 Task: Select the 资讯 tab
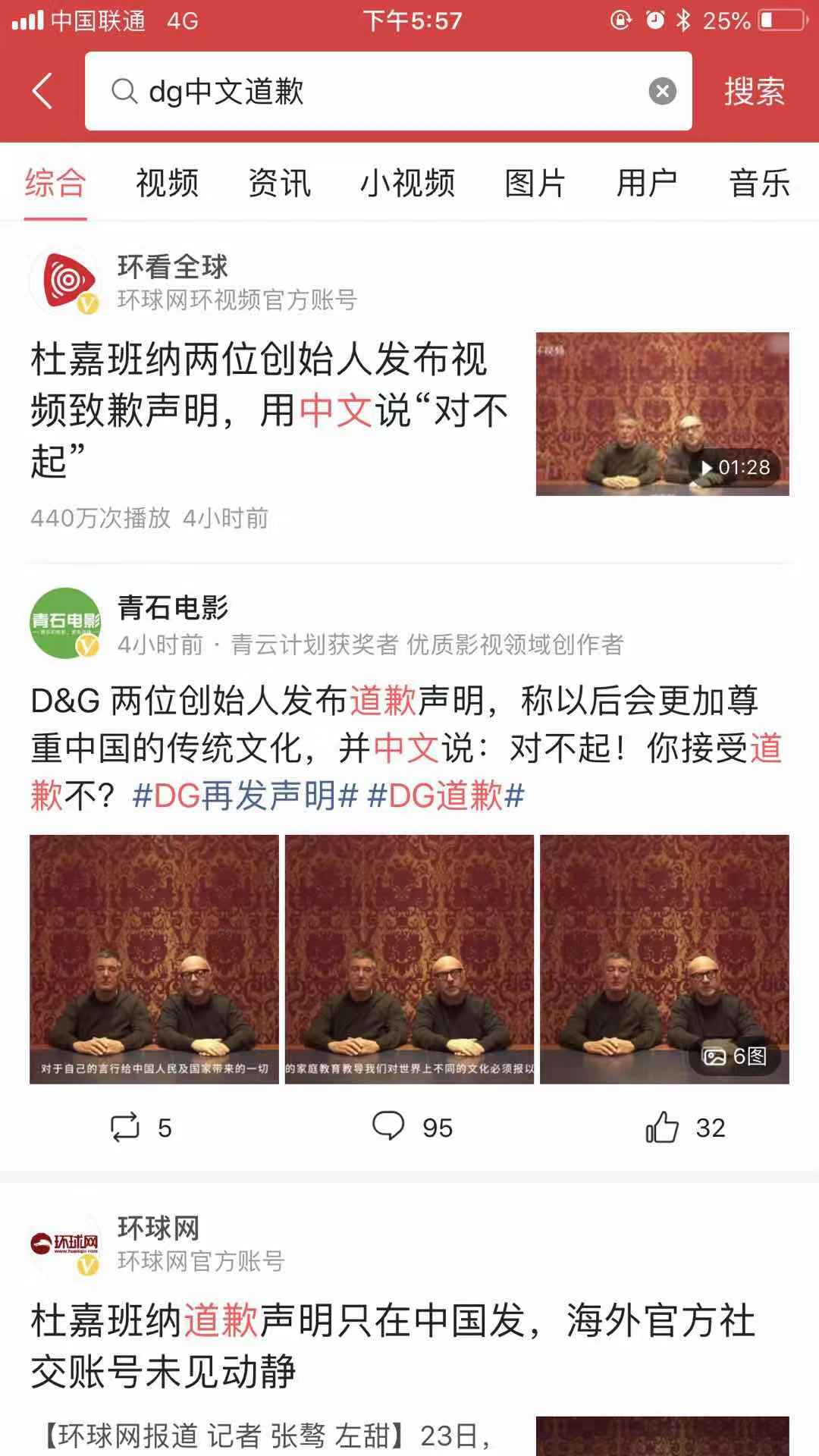[x=278, y=183]
